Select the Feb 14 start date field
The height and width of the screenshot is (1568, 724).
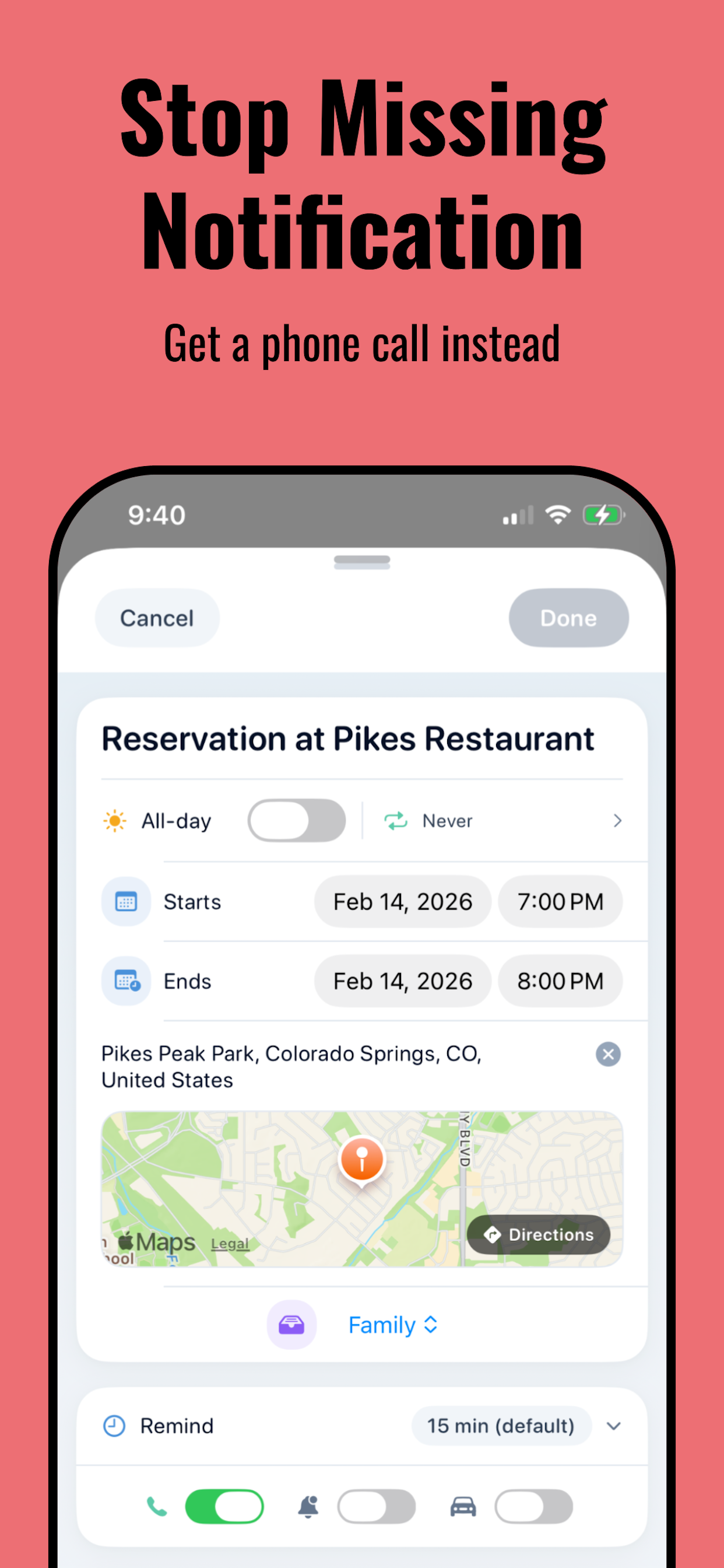pyautogui.click(x=402, y=901)
